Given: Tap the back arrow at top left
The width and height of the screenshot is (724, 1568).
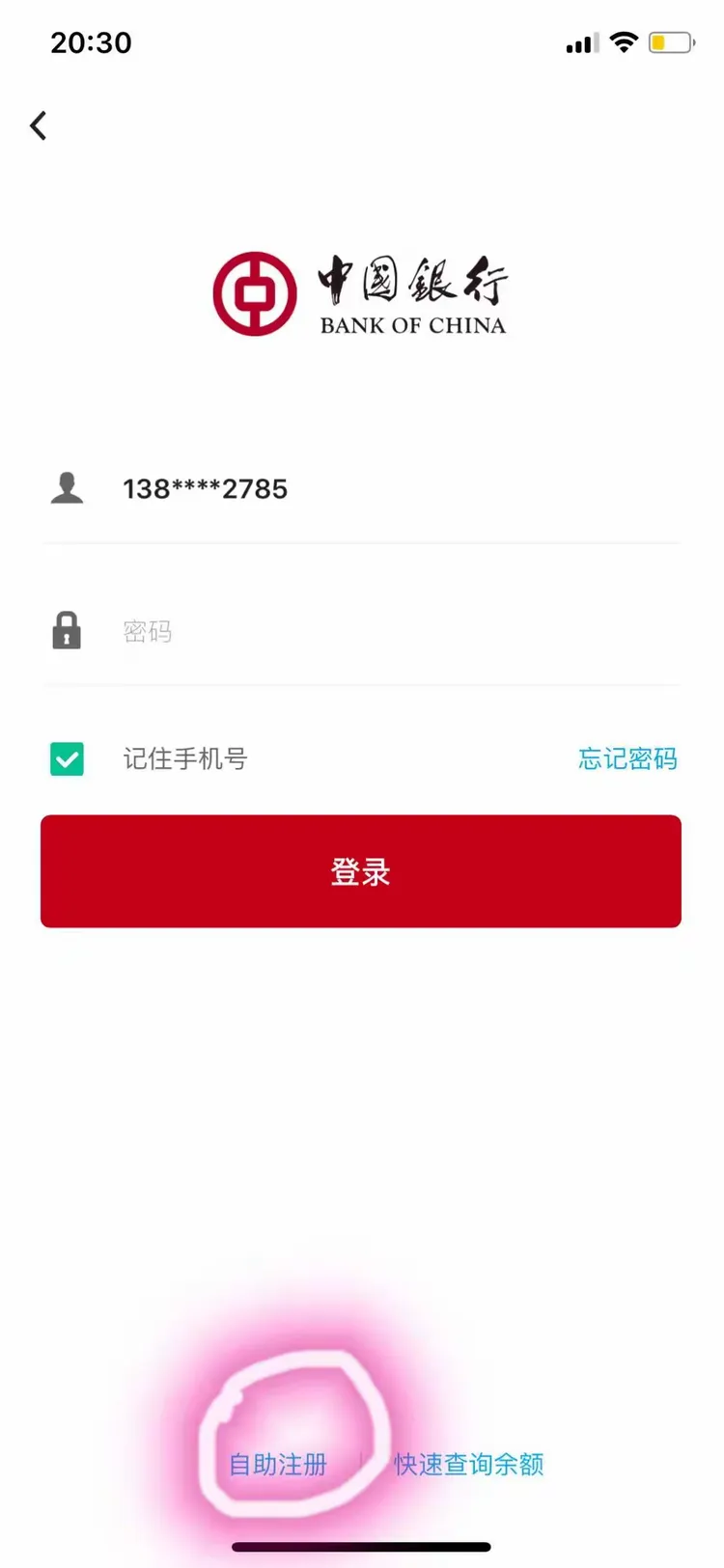Looking at the screenshot, I should click(x=39, y=125).
